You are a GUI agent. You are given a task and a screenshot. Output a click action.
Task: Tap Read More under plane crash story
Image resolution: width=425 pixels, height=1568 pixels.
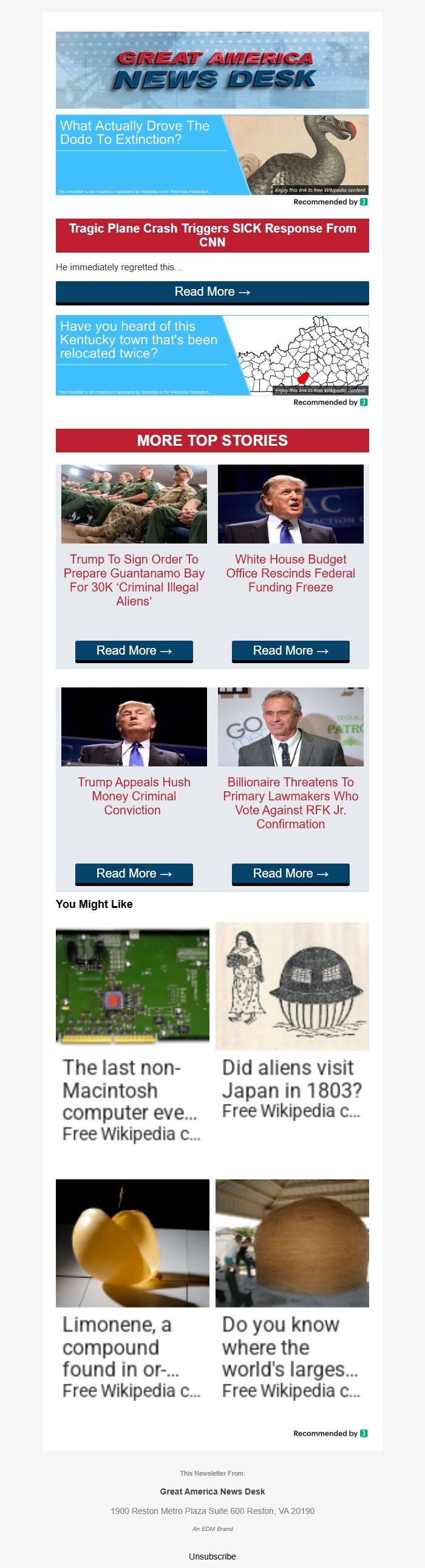click(x=212, y=292)
